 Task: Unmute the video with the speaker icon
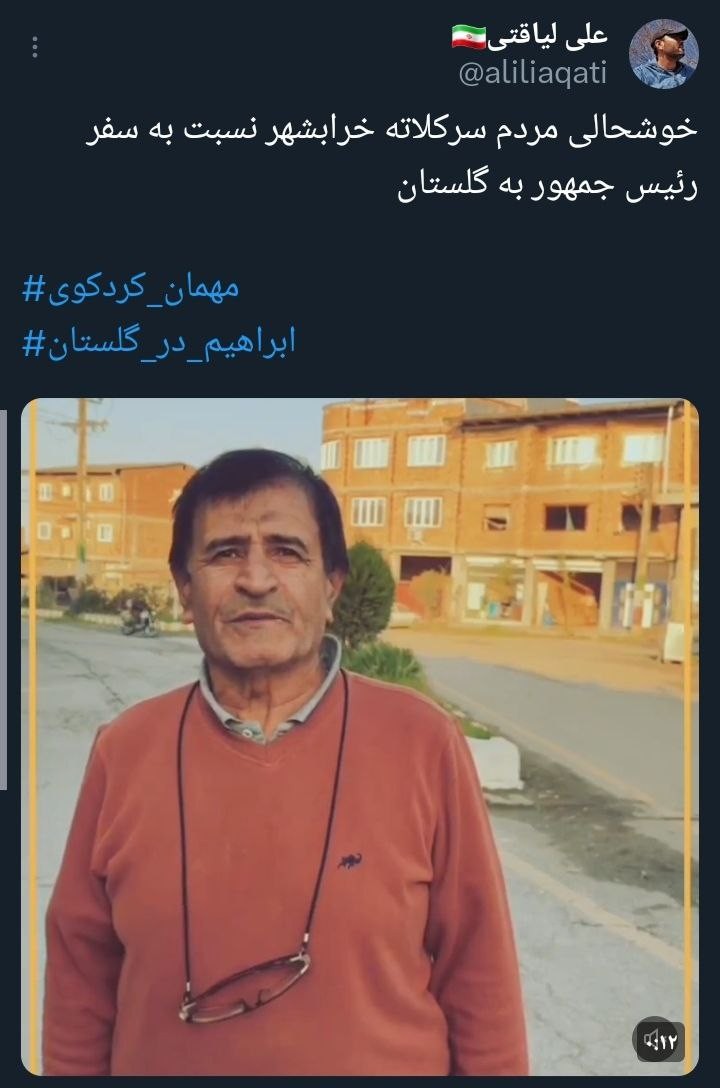[x=660, y=1041]
